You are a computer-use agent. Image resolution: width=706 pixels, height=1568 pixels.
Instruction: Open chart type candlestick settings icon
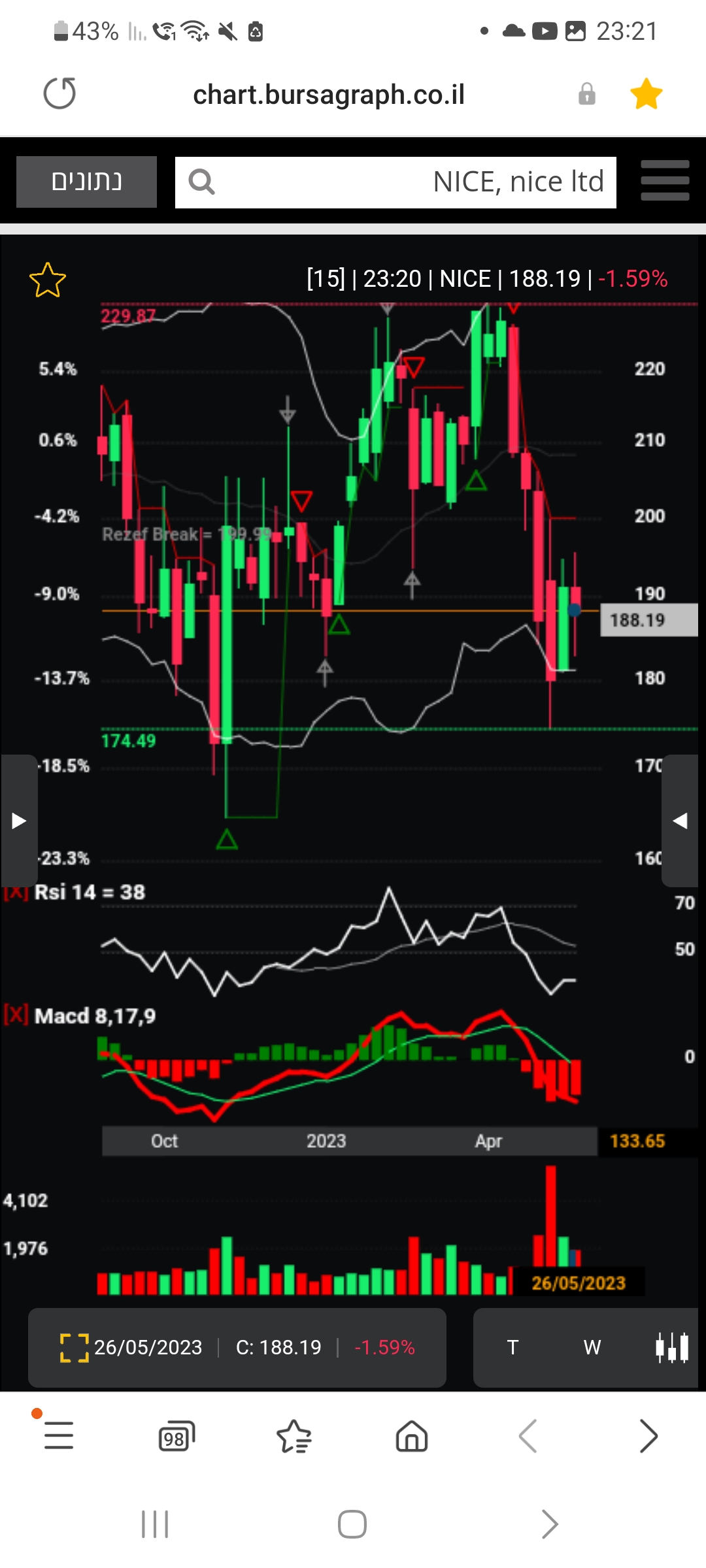tap(672, 1348)
